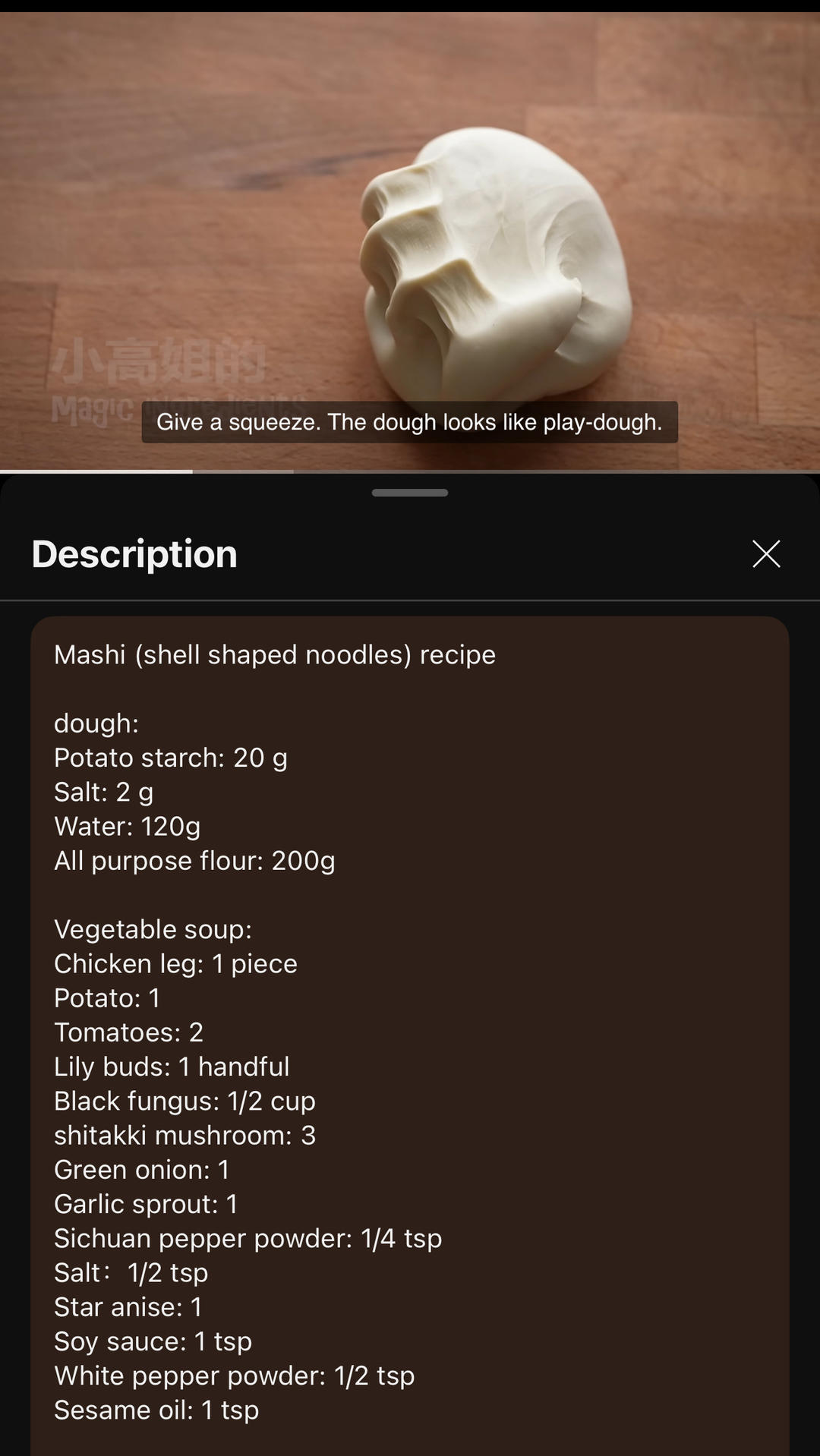
Task: Tap the video player showing dough
Action: pyautogui.click(x=410, y=228)
